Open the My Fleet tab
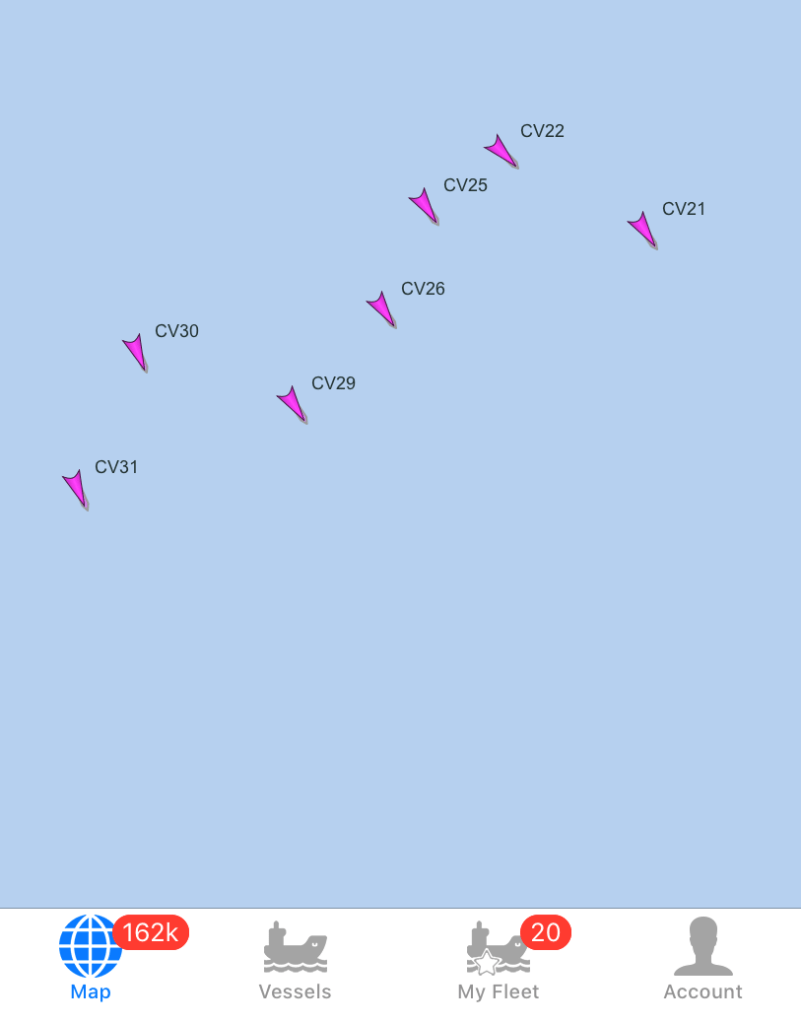 498,958
